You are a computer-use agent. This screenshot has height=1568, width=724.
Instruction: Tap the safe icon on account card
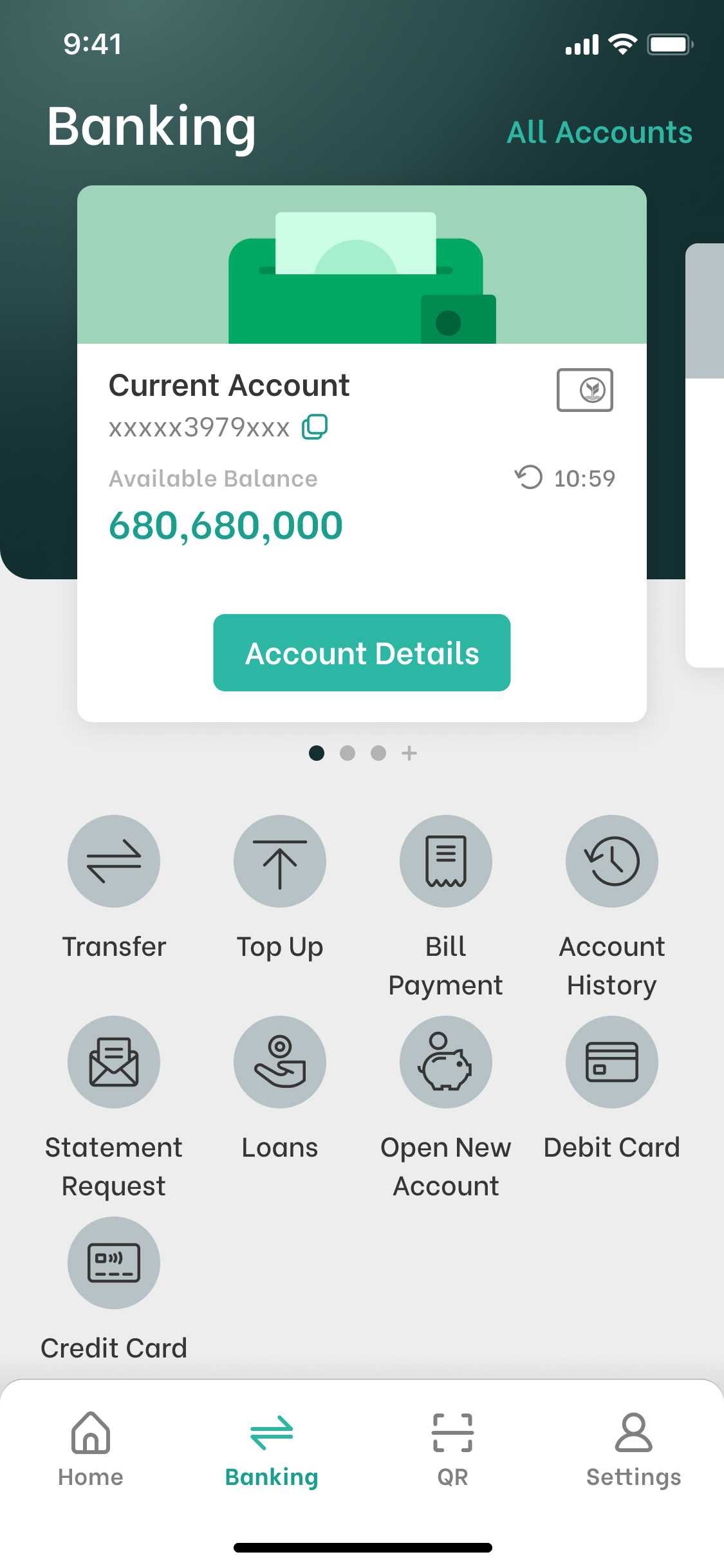(x=584, y=390)
